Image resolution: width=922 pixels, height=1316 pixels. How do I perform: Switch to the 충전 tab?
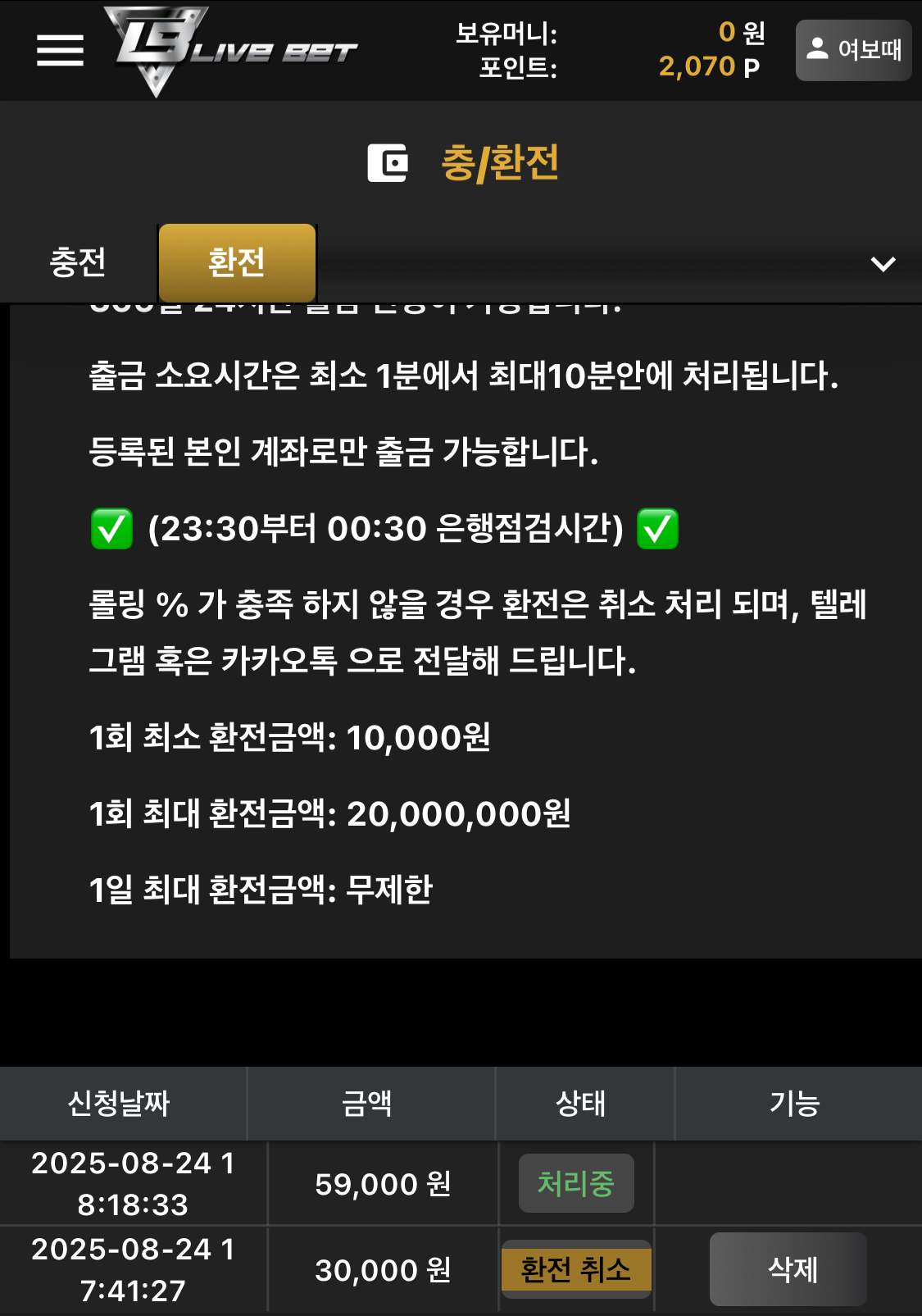tap(78, 262)
